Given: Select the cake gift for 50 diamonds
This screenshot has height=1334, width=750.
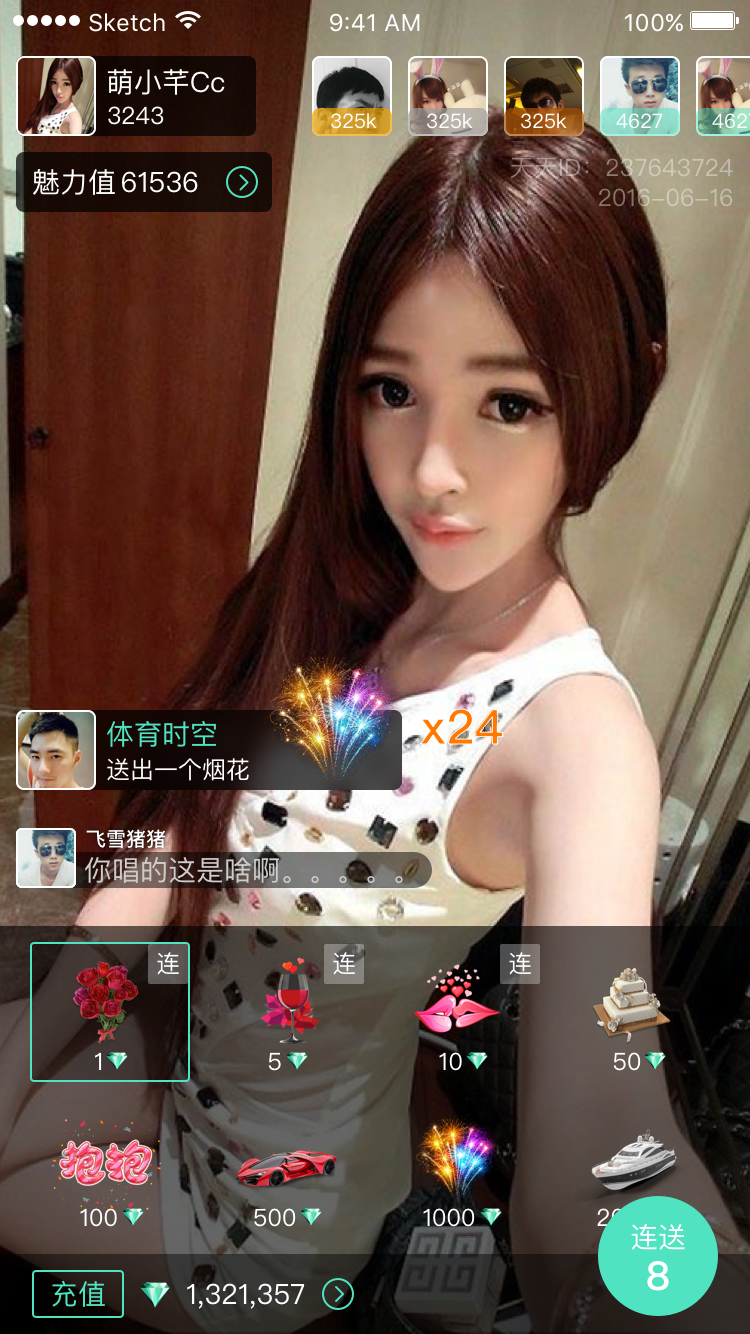Looking at the screenshot, I should point(632,1012).
